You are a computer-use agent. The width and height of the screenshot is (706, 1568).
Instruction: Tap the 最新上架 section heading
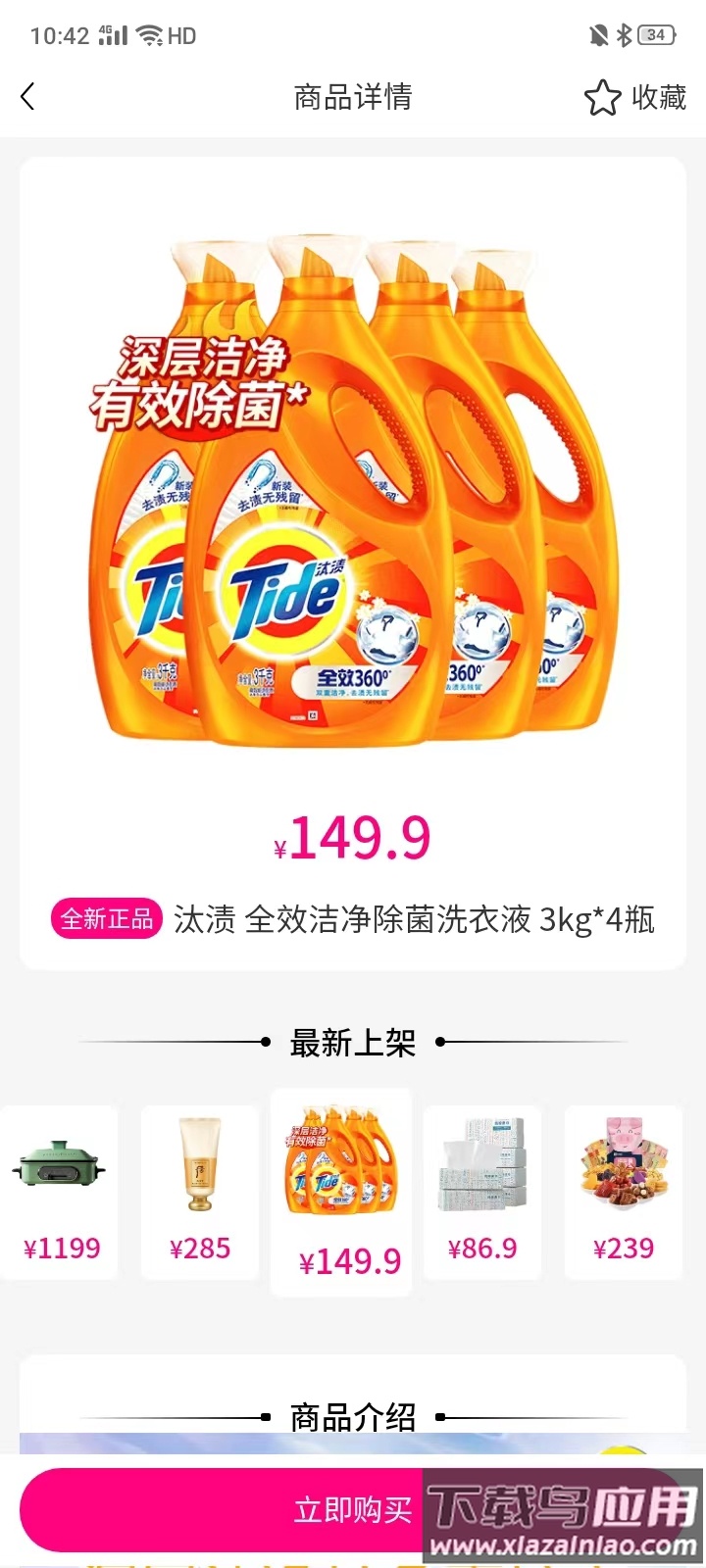coord(352,1042)
